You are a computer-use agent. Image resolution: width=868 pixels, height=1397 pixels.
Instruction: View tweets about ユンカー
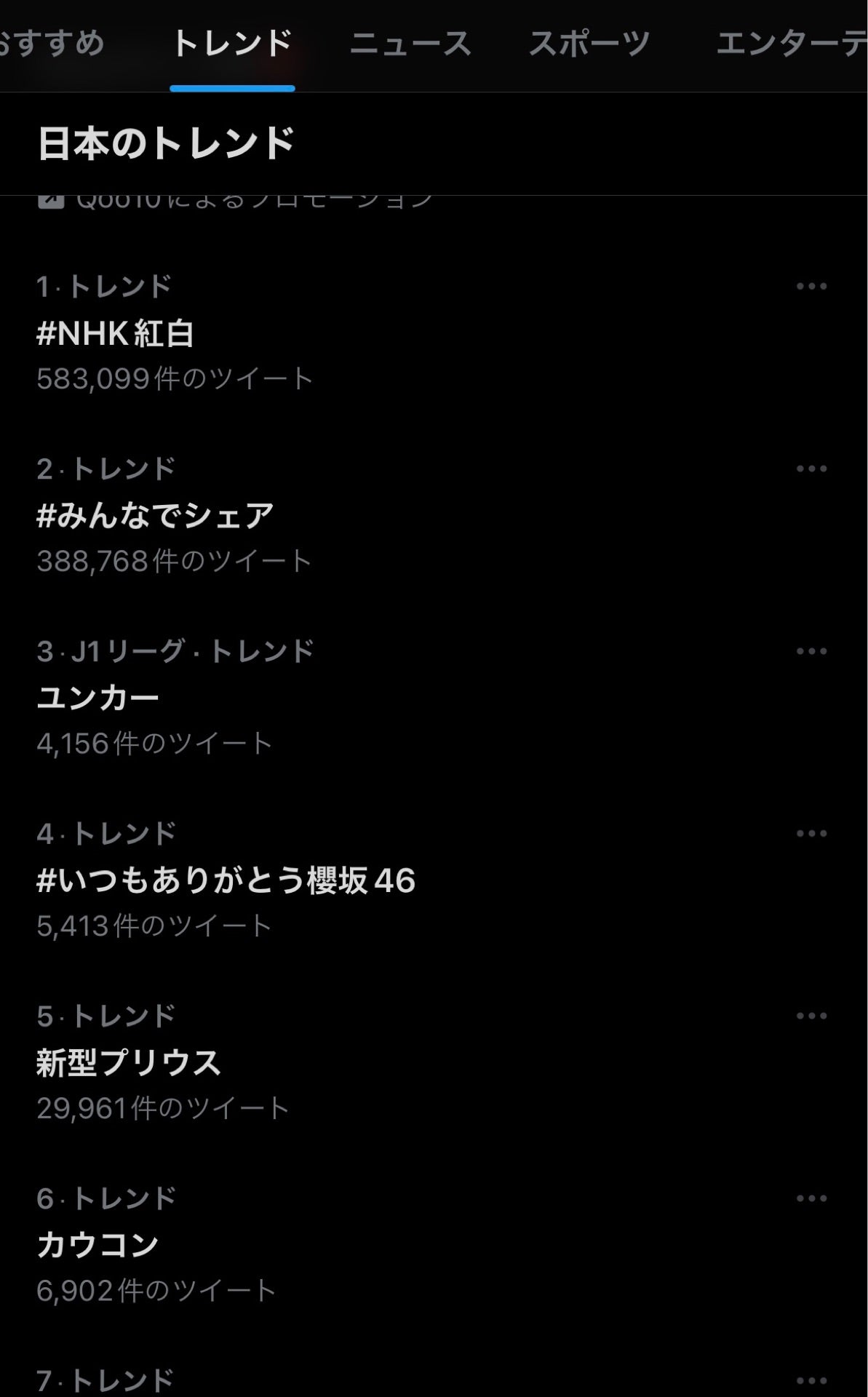pyautogui.click(x=95, y=699)
